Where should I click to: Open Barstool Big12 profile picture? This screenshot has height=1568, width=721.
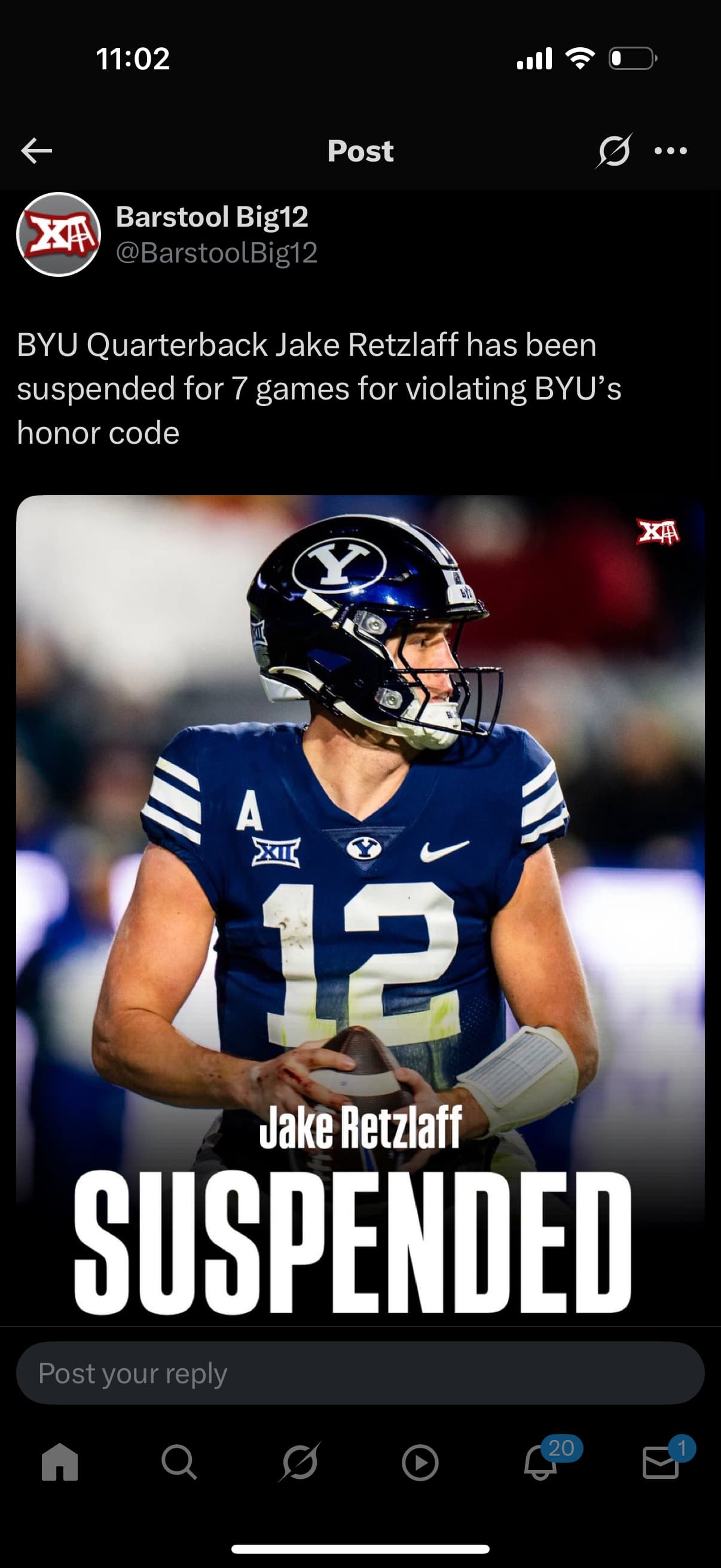click(59, 234)
